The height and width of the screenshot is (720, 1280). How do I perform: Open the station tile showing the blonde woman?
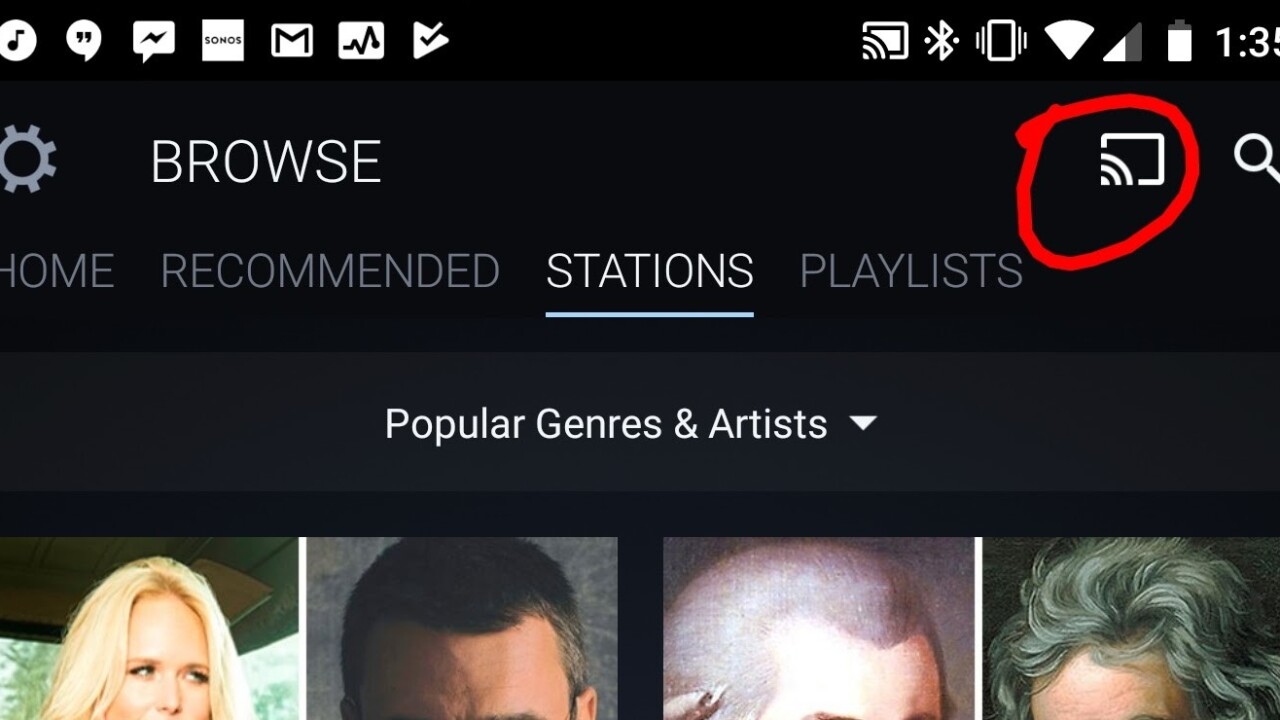(x=148, y=630)
